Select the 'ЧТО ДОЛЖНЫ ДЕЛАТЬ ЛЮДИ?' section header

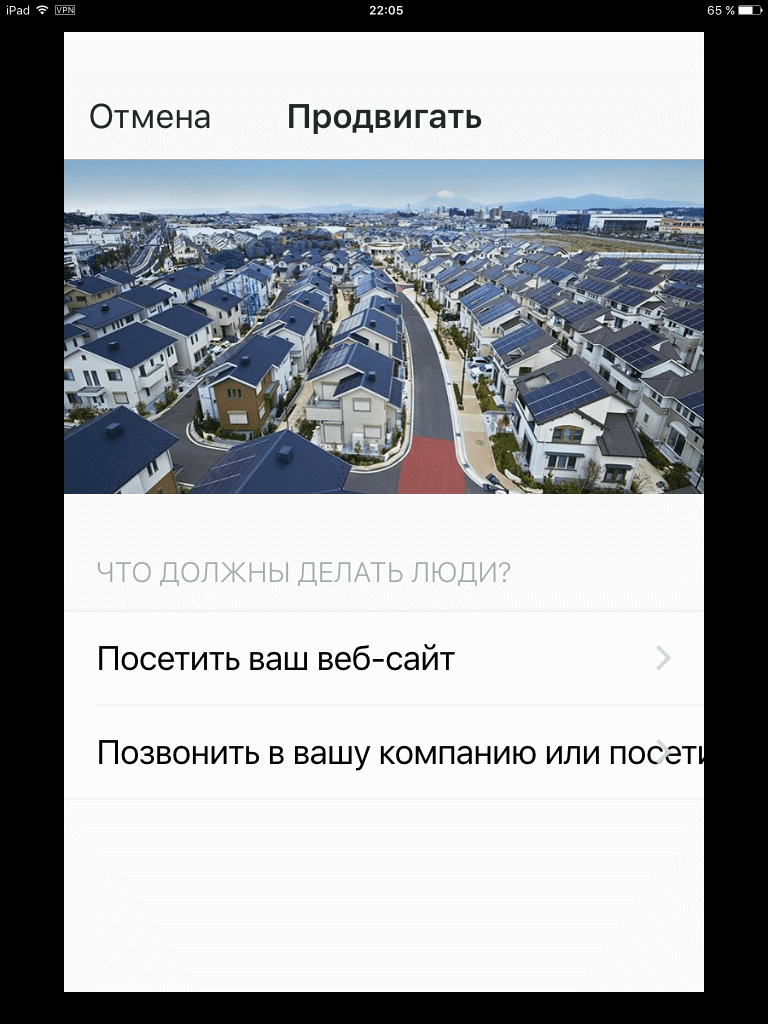pos(302,572)
